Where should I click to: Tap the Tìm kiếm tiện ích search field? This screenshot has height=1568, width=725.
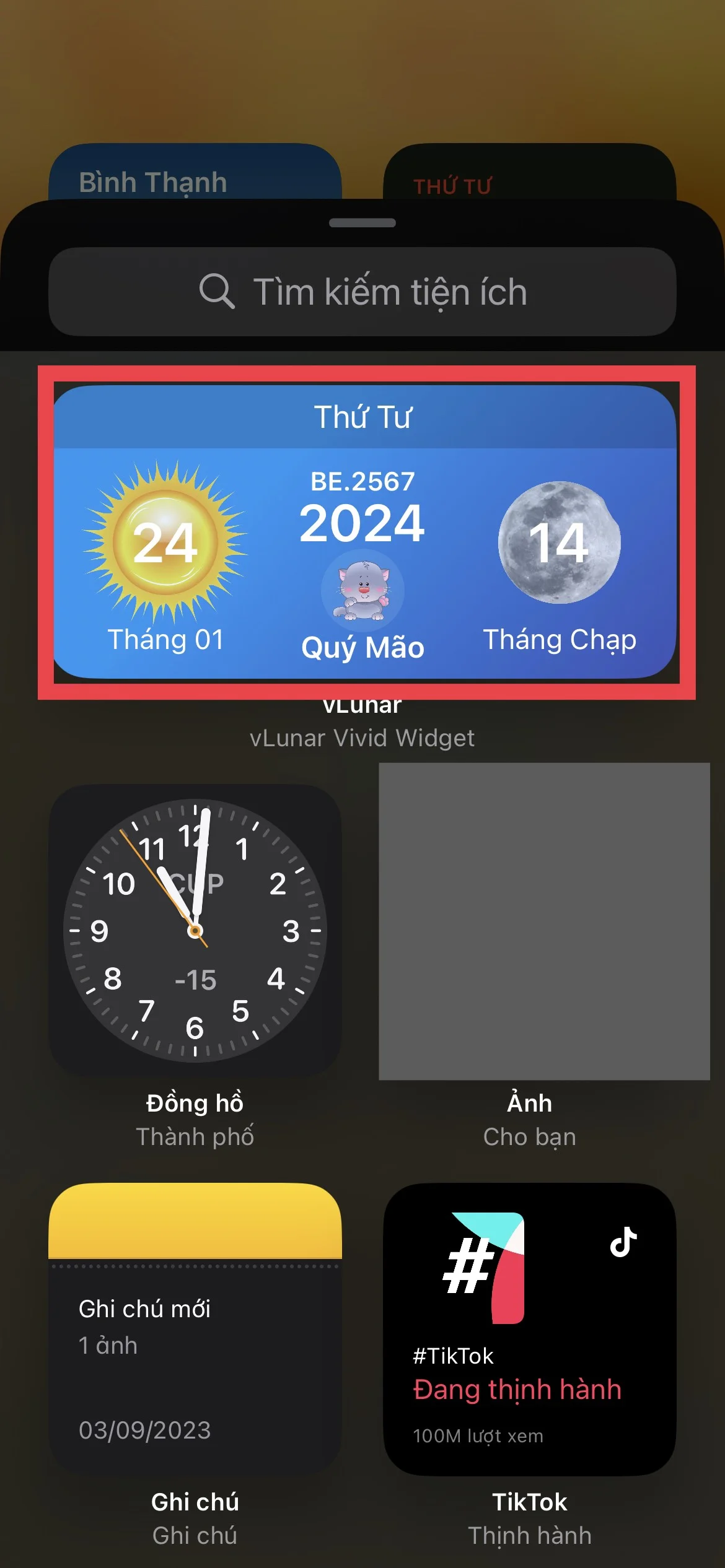390,292
